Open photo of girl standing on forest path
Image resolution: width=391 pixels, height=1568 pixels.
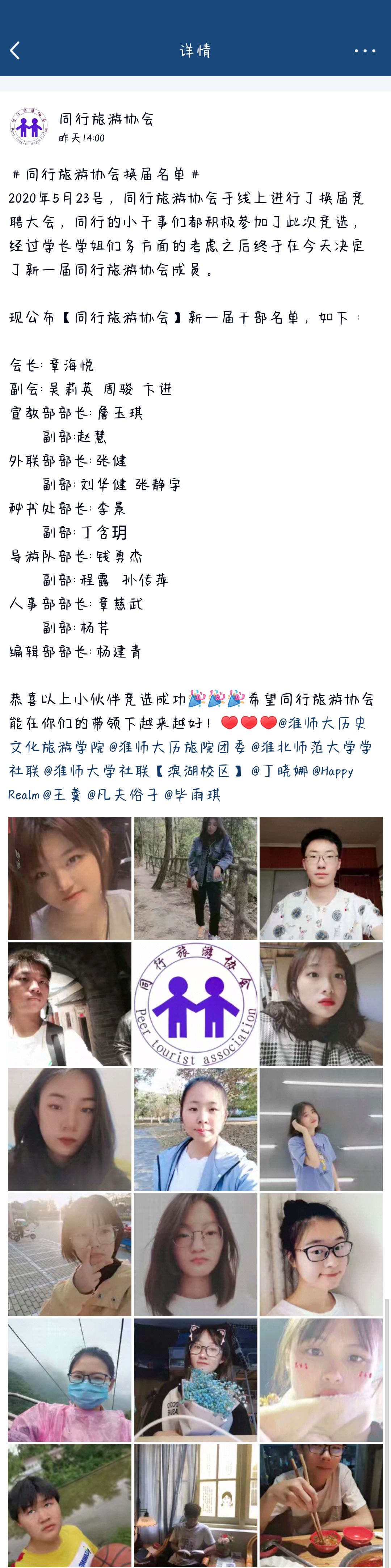click(x=195, y=878)
